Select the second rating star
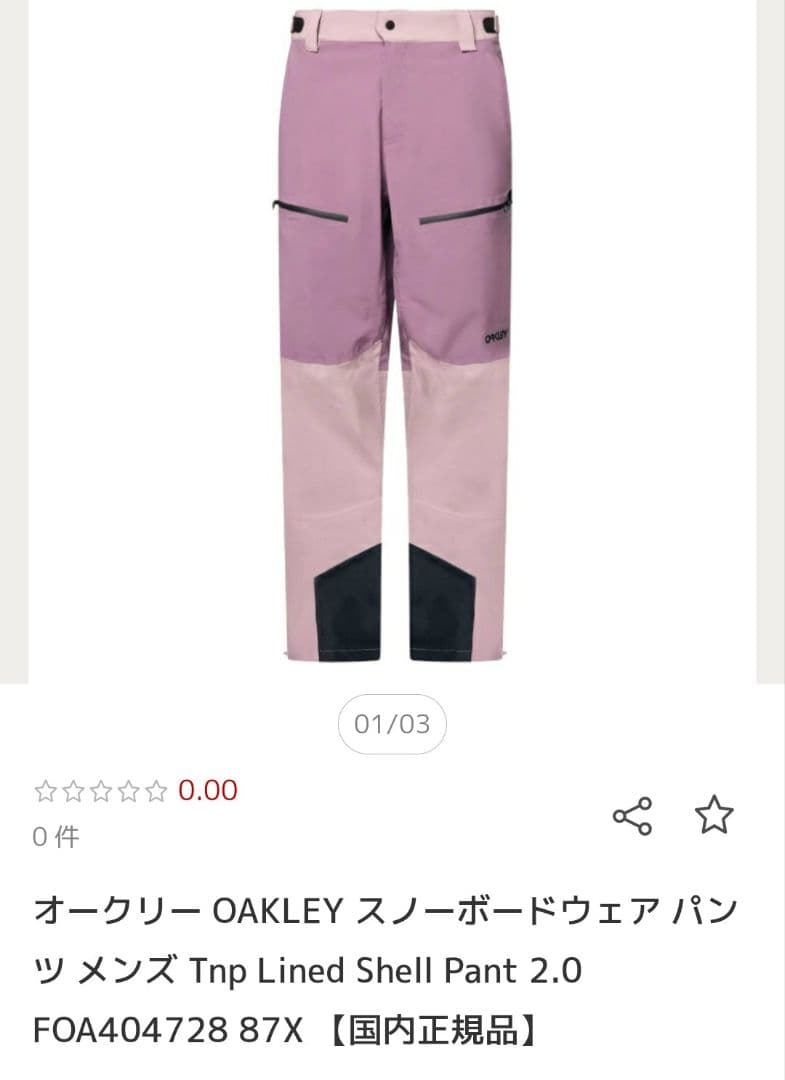This screenshot has height=1080, width=785. tap(72, 789)
